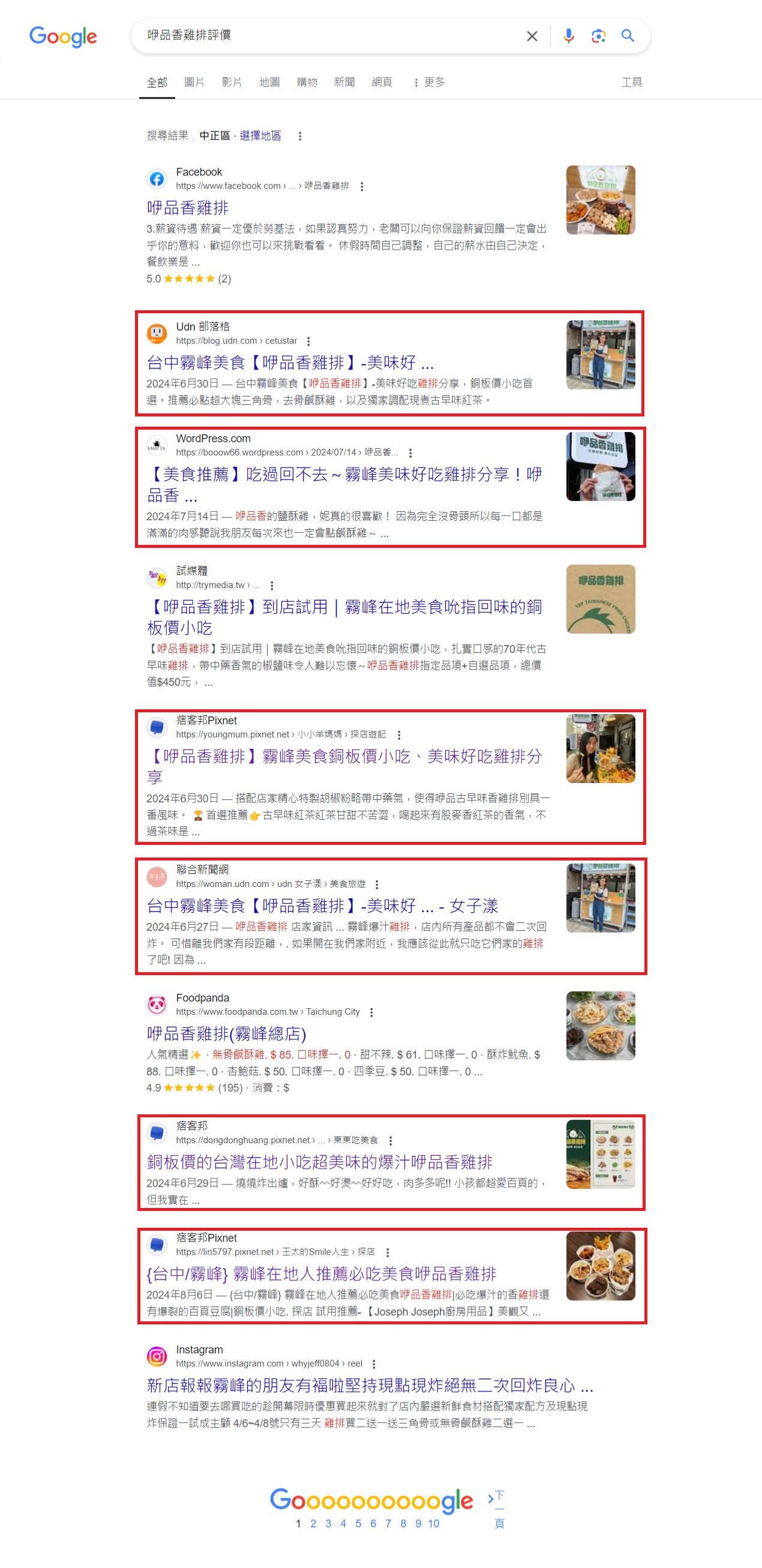762x1568 pixels.
Task: Open the 試媒體 result about 到店試用
Action: click(x=344, y=607)
